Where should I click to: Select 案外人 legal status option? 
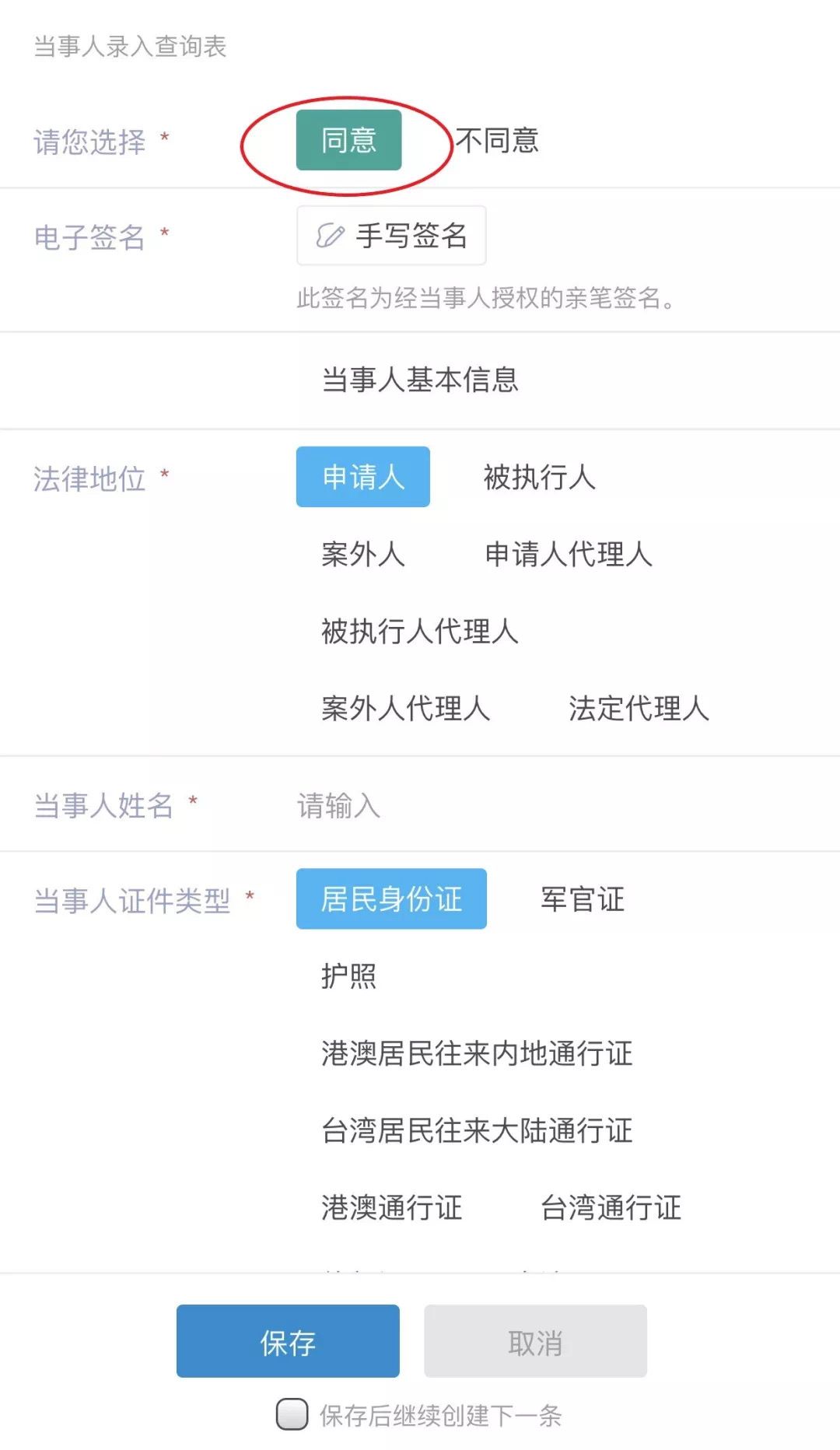(x=362, y=555)
